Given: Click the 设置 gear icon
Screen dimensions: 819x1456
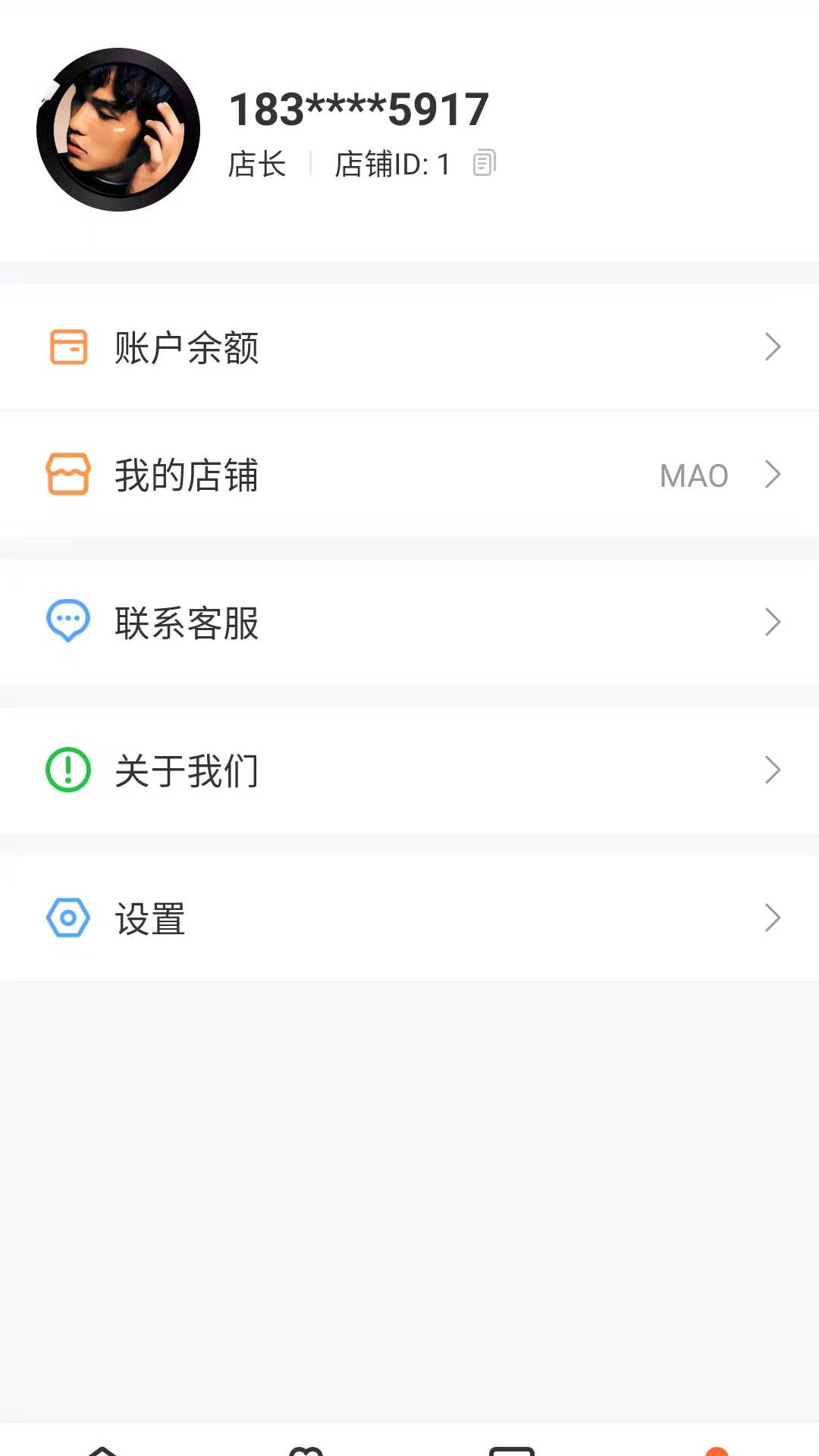Looking at the screenshot, I should [68, 918].
